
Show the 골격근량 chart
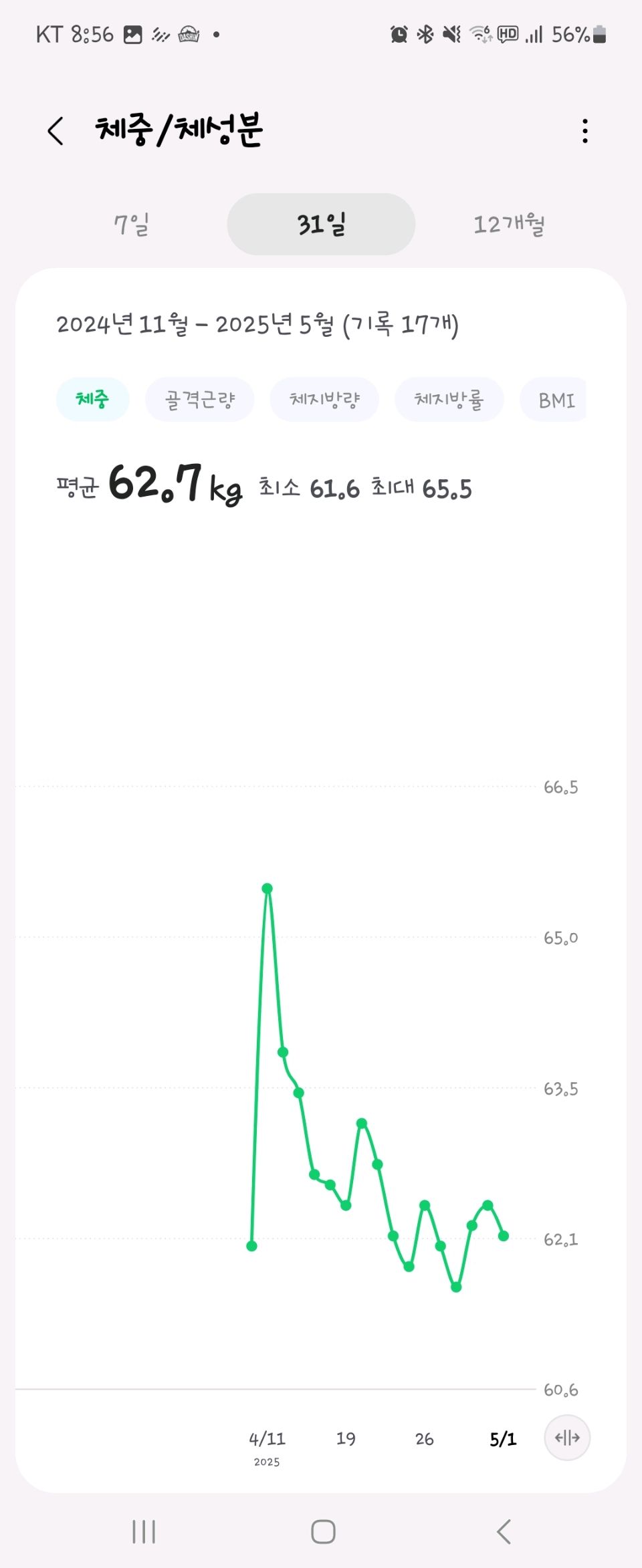[x=199, y=400]
